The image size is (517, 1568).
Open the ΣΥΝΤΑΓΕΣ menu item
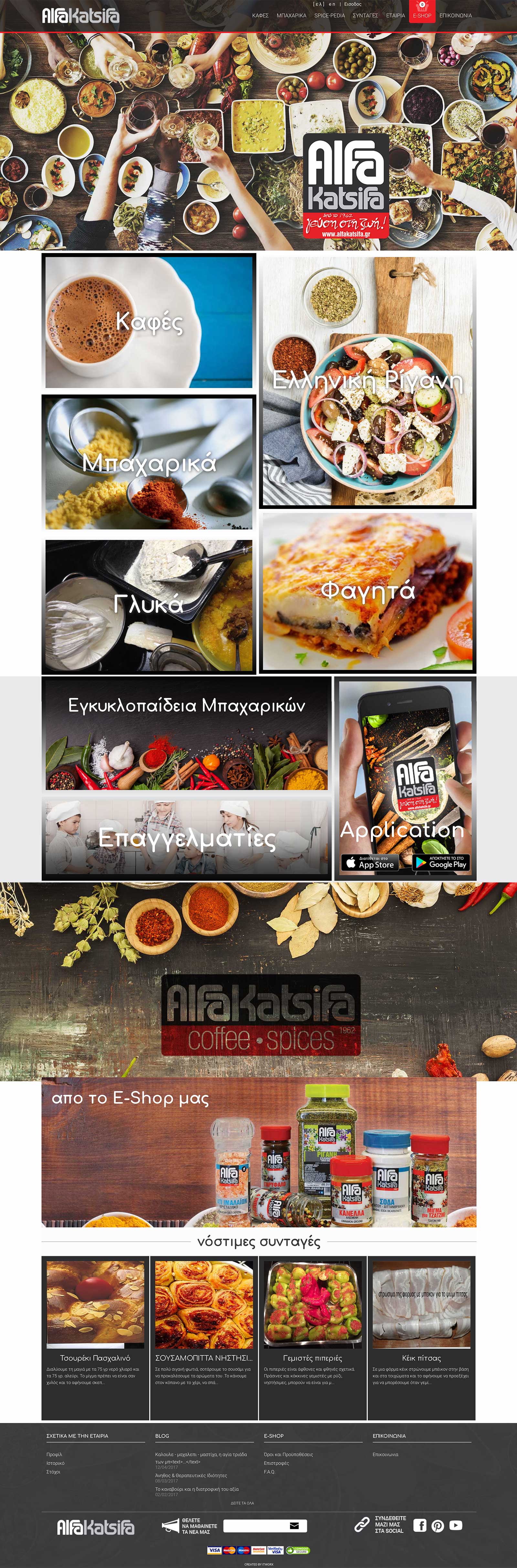[365, 15]
